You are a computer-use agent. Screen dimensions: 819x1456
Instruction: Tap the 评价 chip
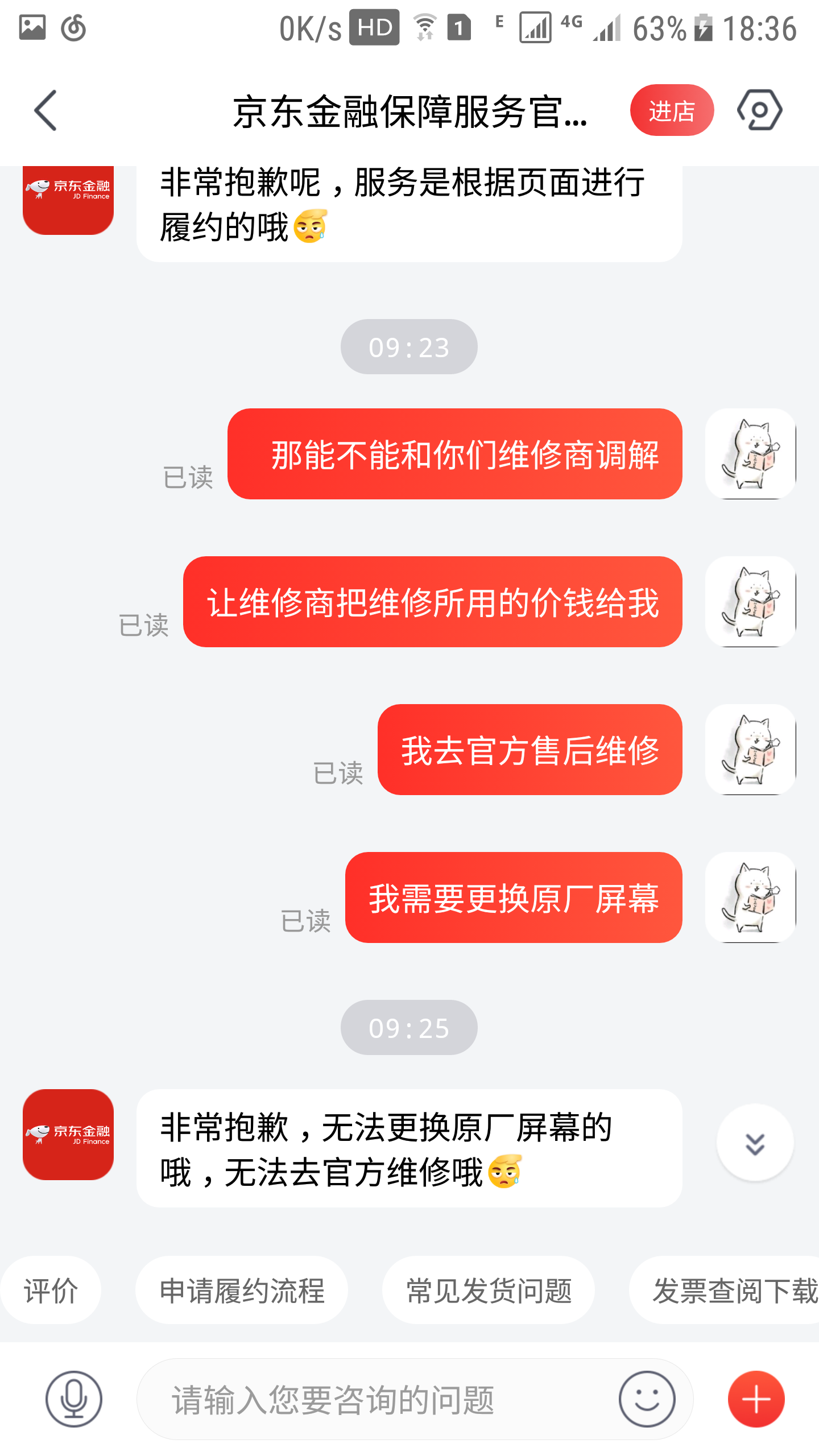click(51, 1290)
